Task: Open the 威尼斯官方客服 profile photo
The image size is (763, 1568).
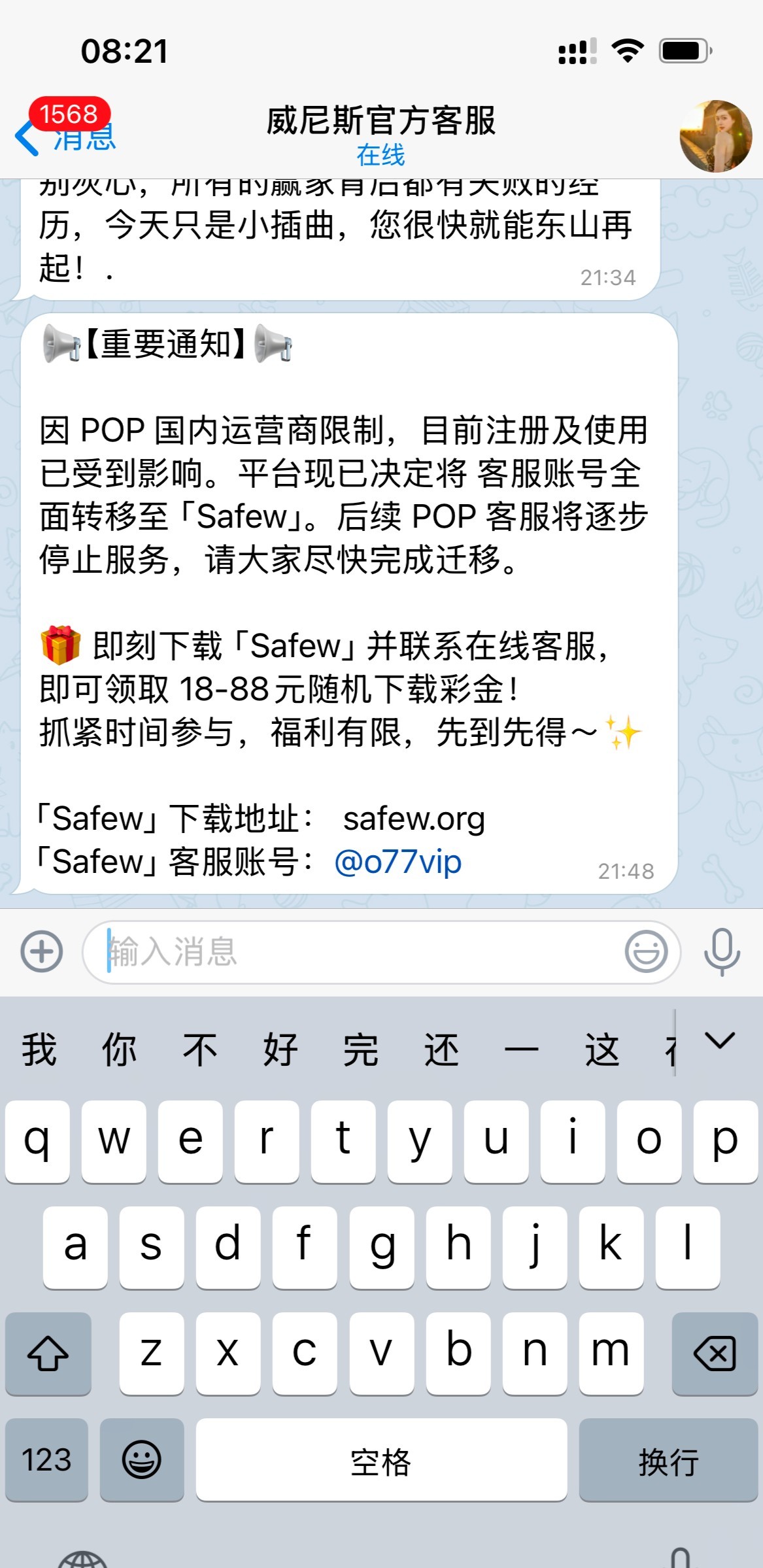Action: click(715, 136)
